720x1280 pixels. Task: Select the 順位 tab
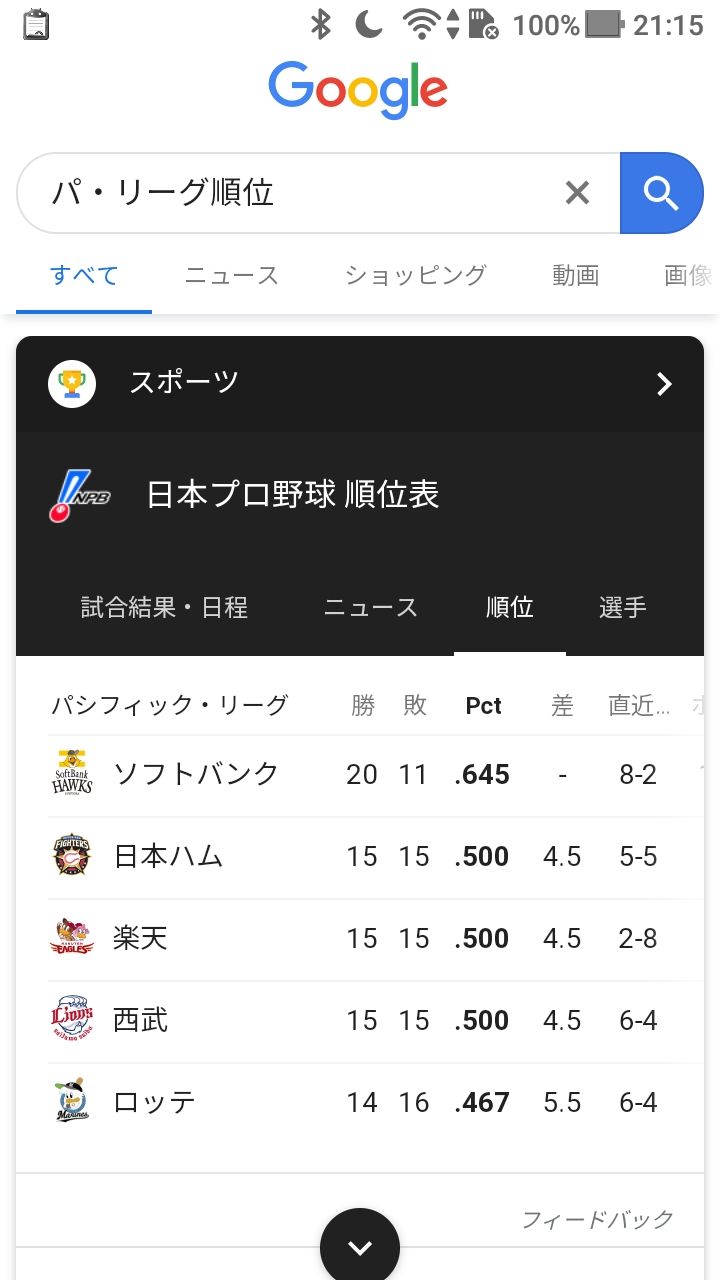[510, 607]
